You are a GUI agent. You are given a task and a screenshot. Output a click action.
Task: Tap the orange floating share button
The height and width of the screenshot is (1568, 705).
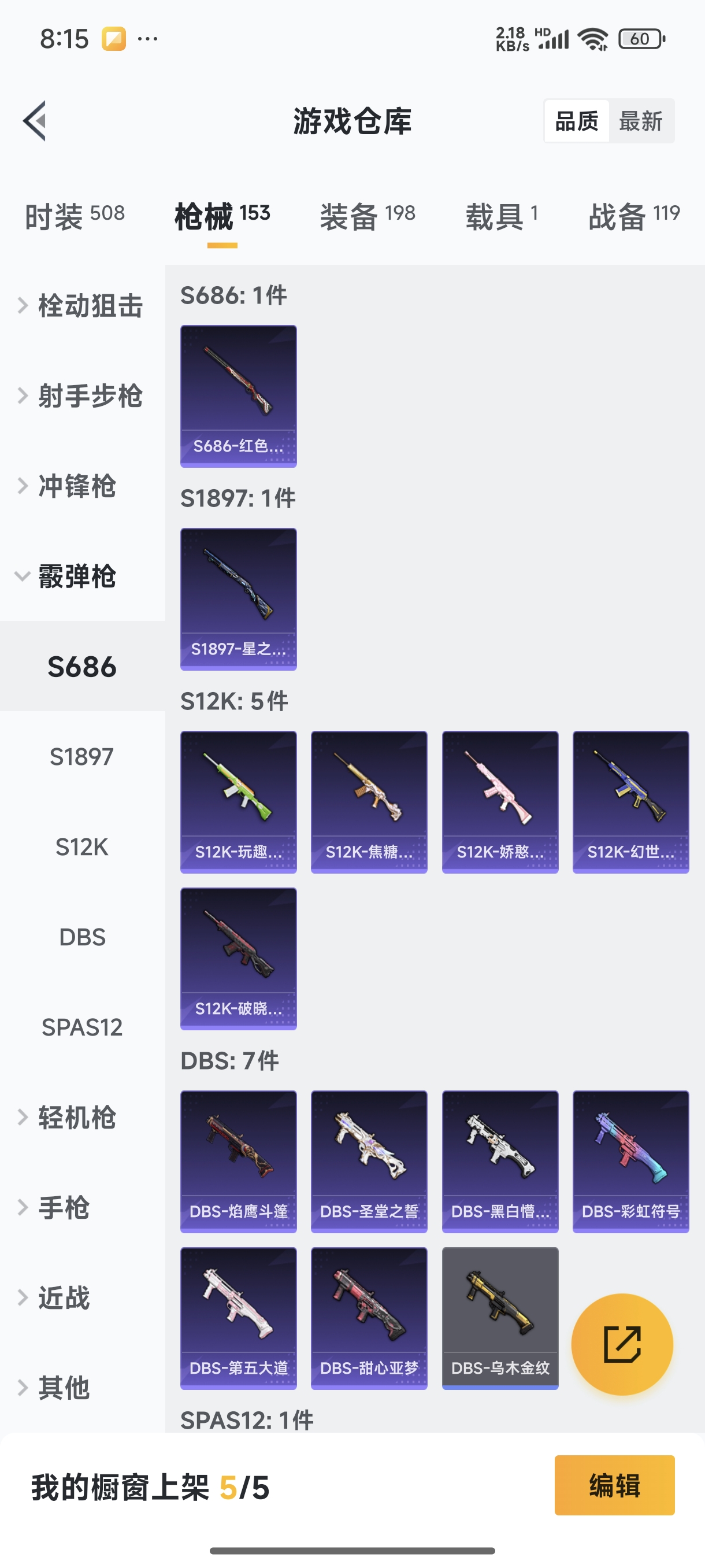(x=622, y=1344)
